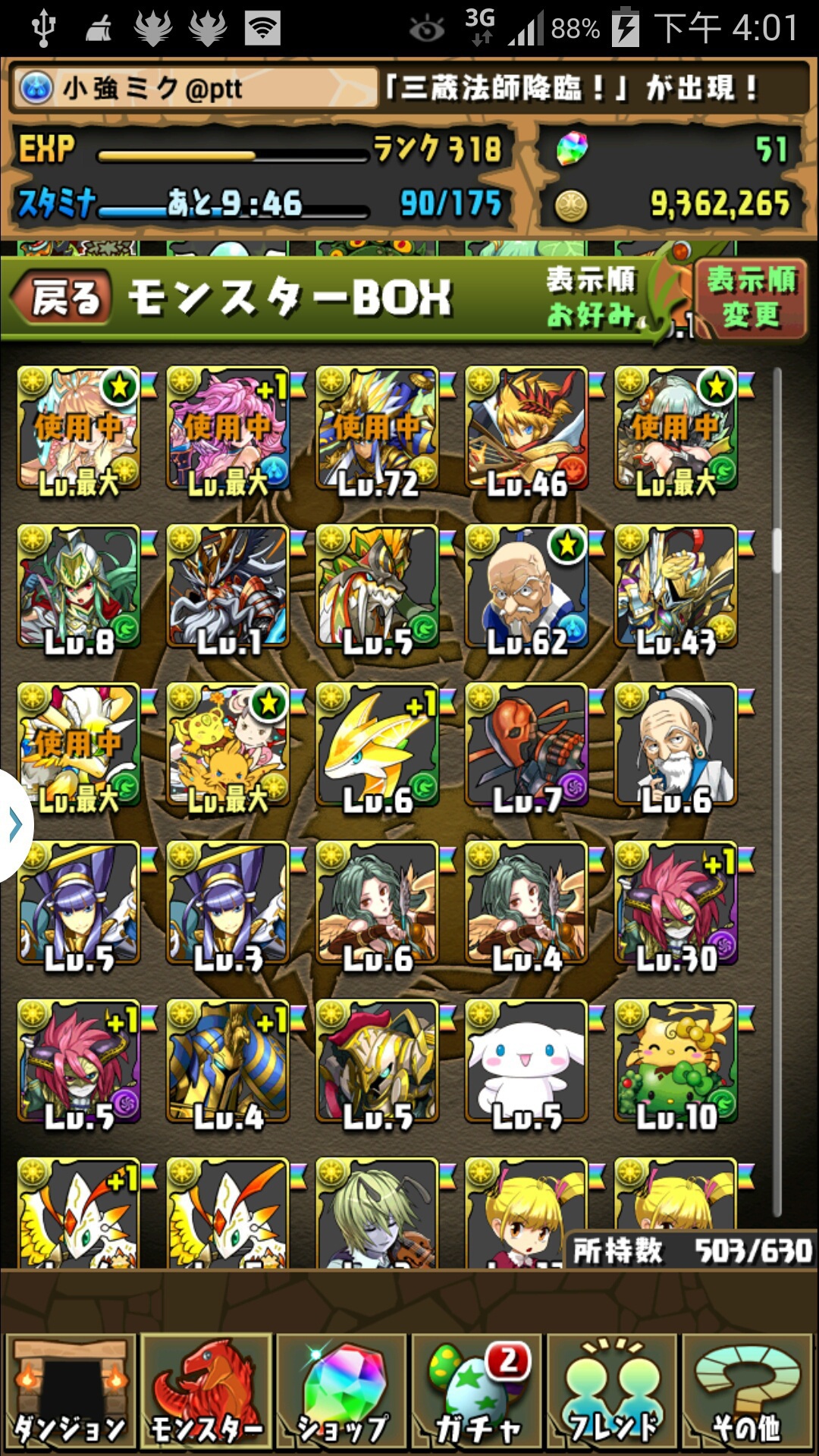This screenshot has width=819, height=1456.
Task: Select the Lv.72 monster
Action: [377, 428]
